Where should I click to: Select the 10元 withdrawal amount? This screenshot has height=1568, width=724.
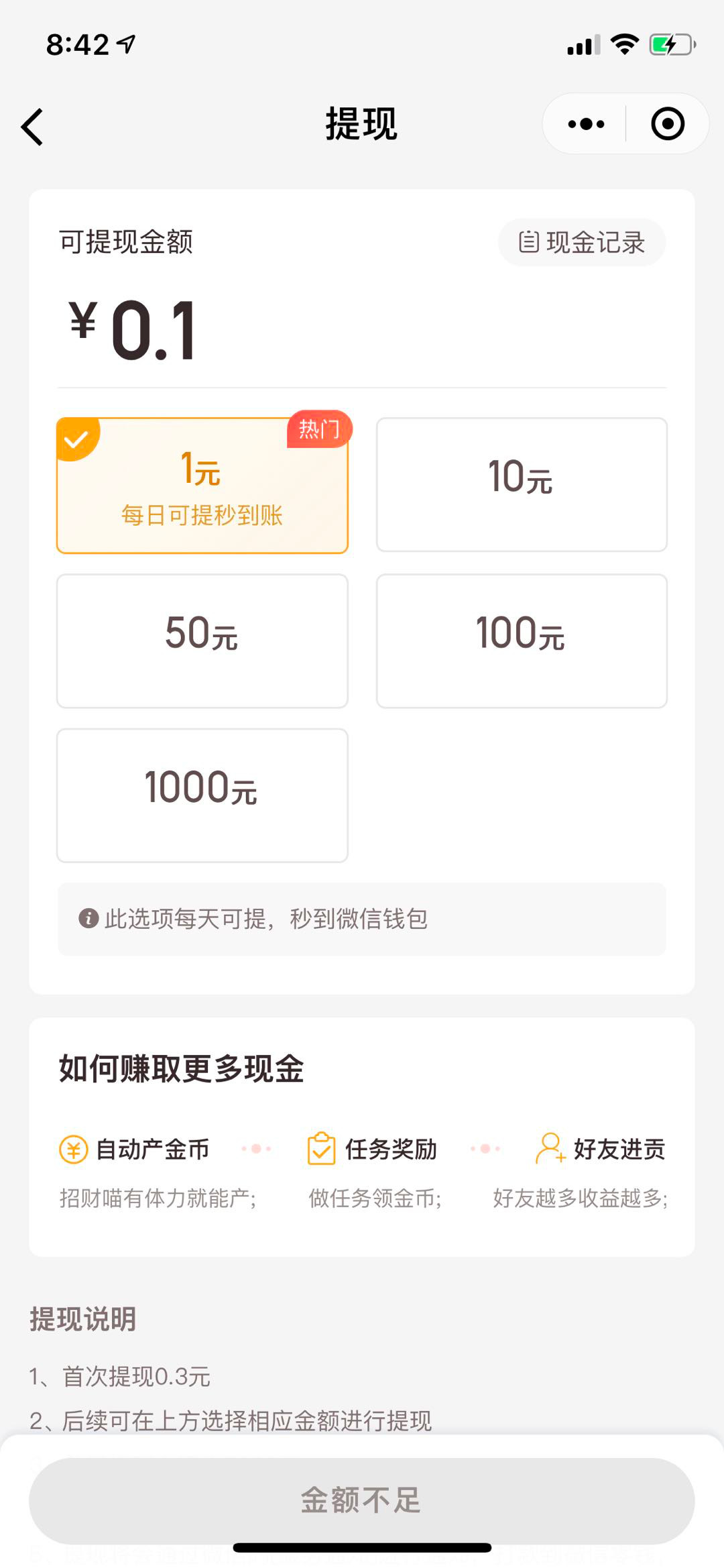(522, 485)
